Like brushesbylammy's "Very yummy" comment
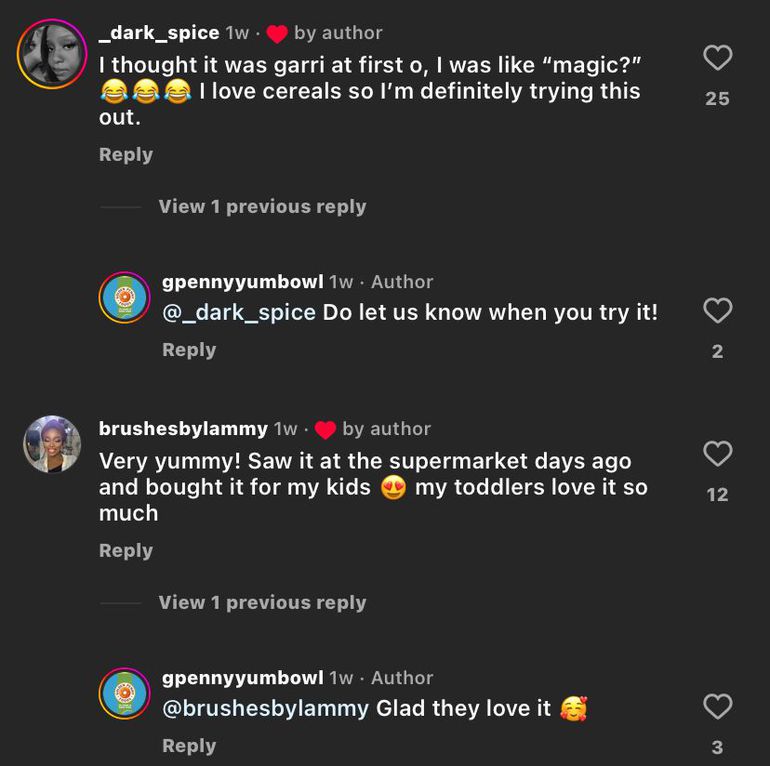 pyautogui.click(x=717, y=455)
